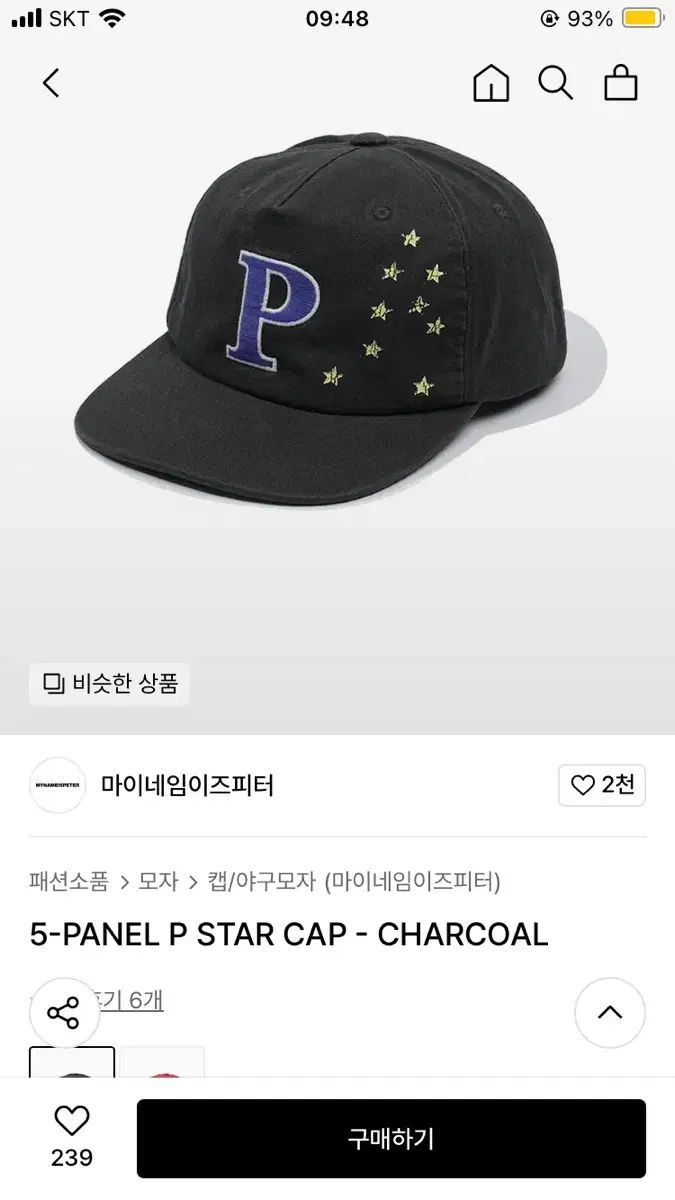Open the 캡/야구모자 category breadcrumb
This screenshot has height=1200, width=675.
(262, 881)
